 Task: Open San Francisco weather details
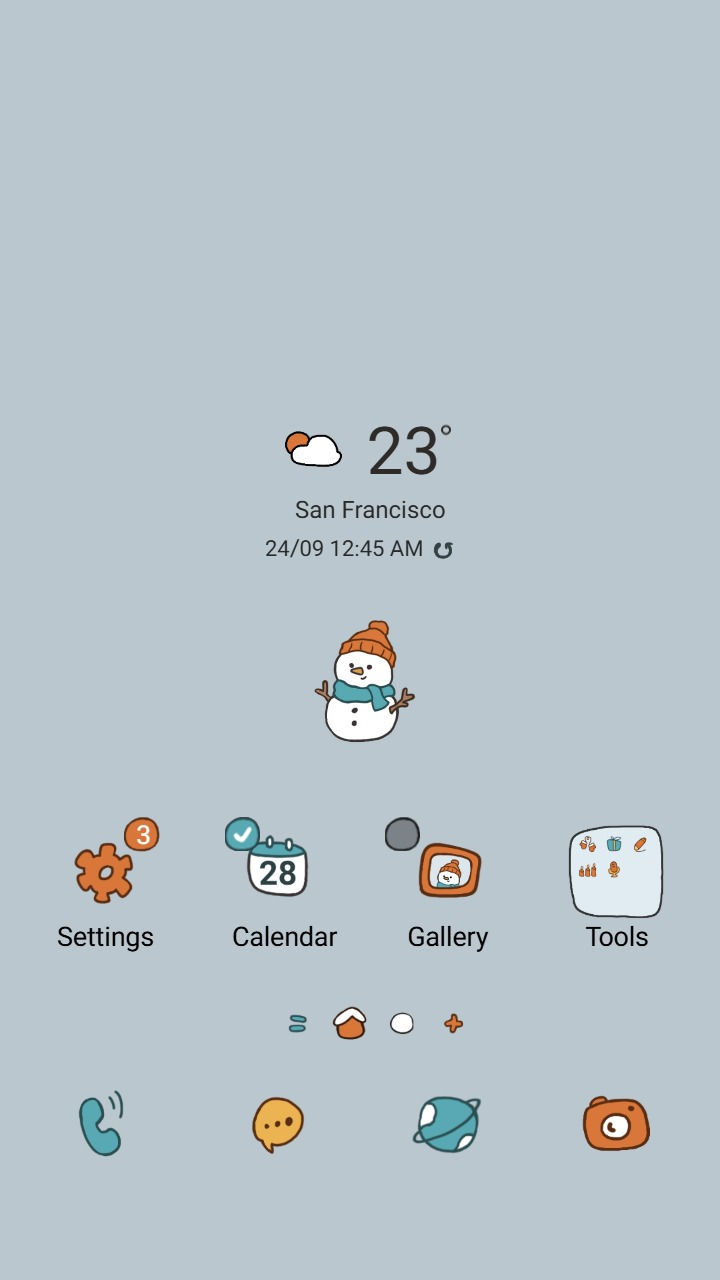[369, 510]
